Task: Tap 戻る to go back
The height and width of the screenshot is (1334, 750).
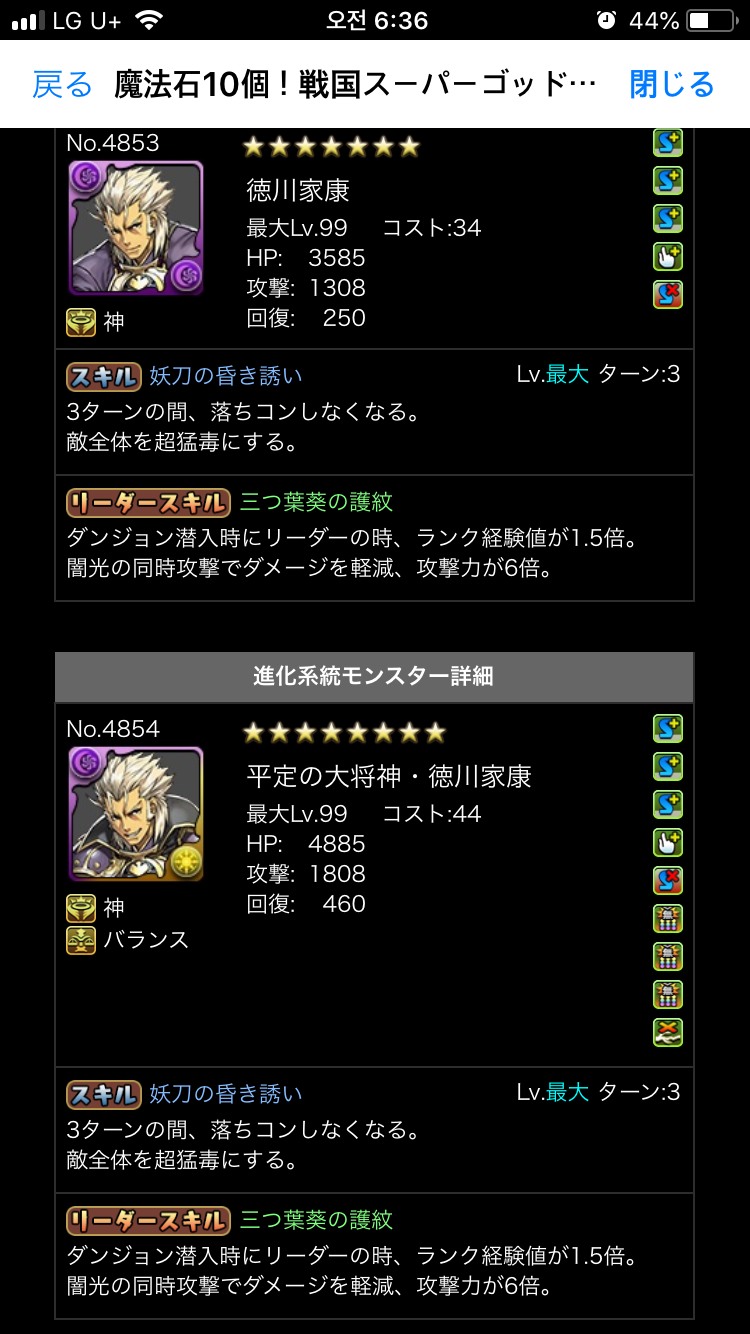Action: tap(62, 85)
